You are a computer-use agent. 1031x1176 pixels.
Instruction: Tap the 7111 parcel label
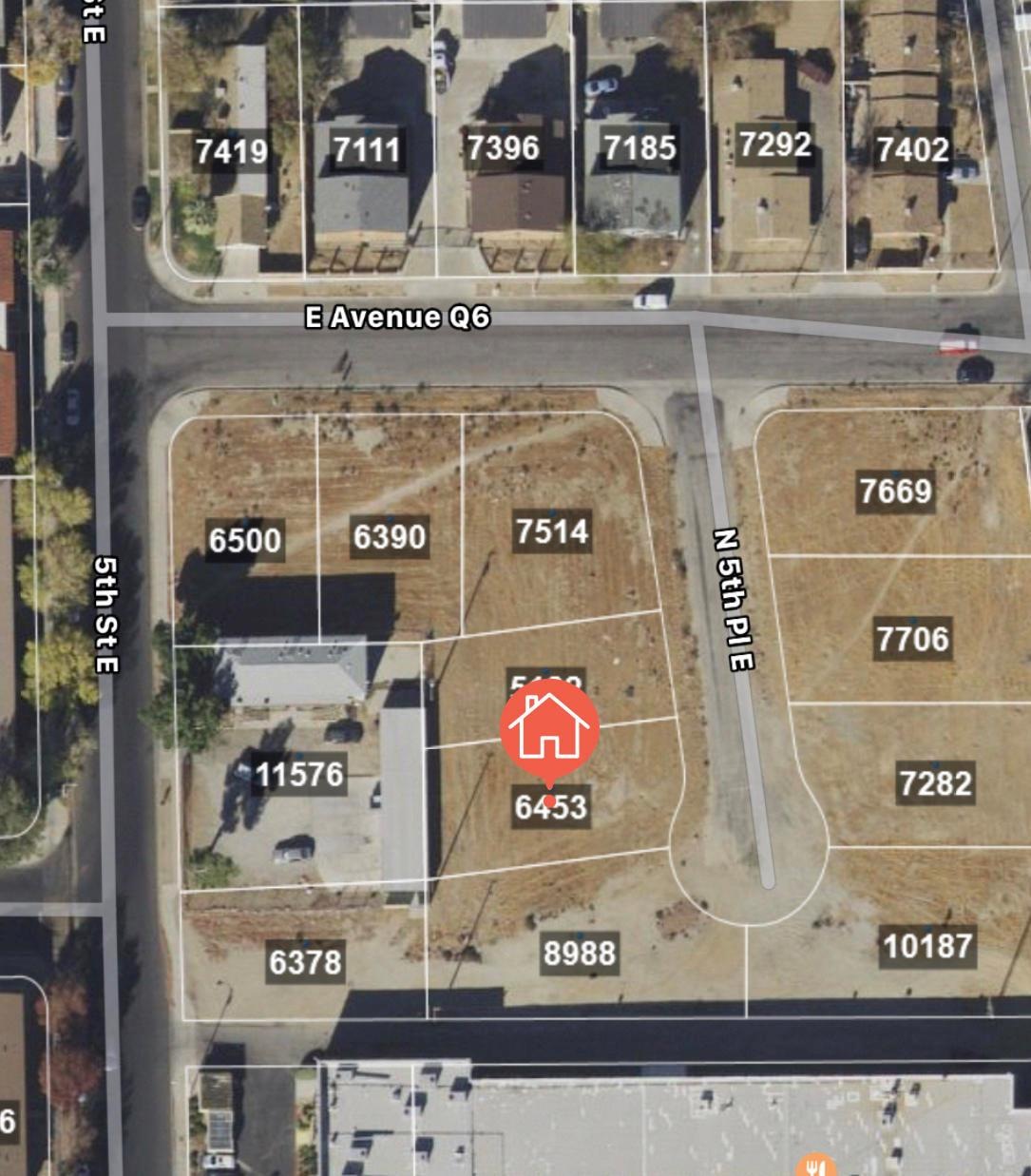368,149
